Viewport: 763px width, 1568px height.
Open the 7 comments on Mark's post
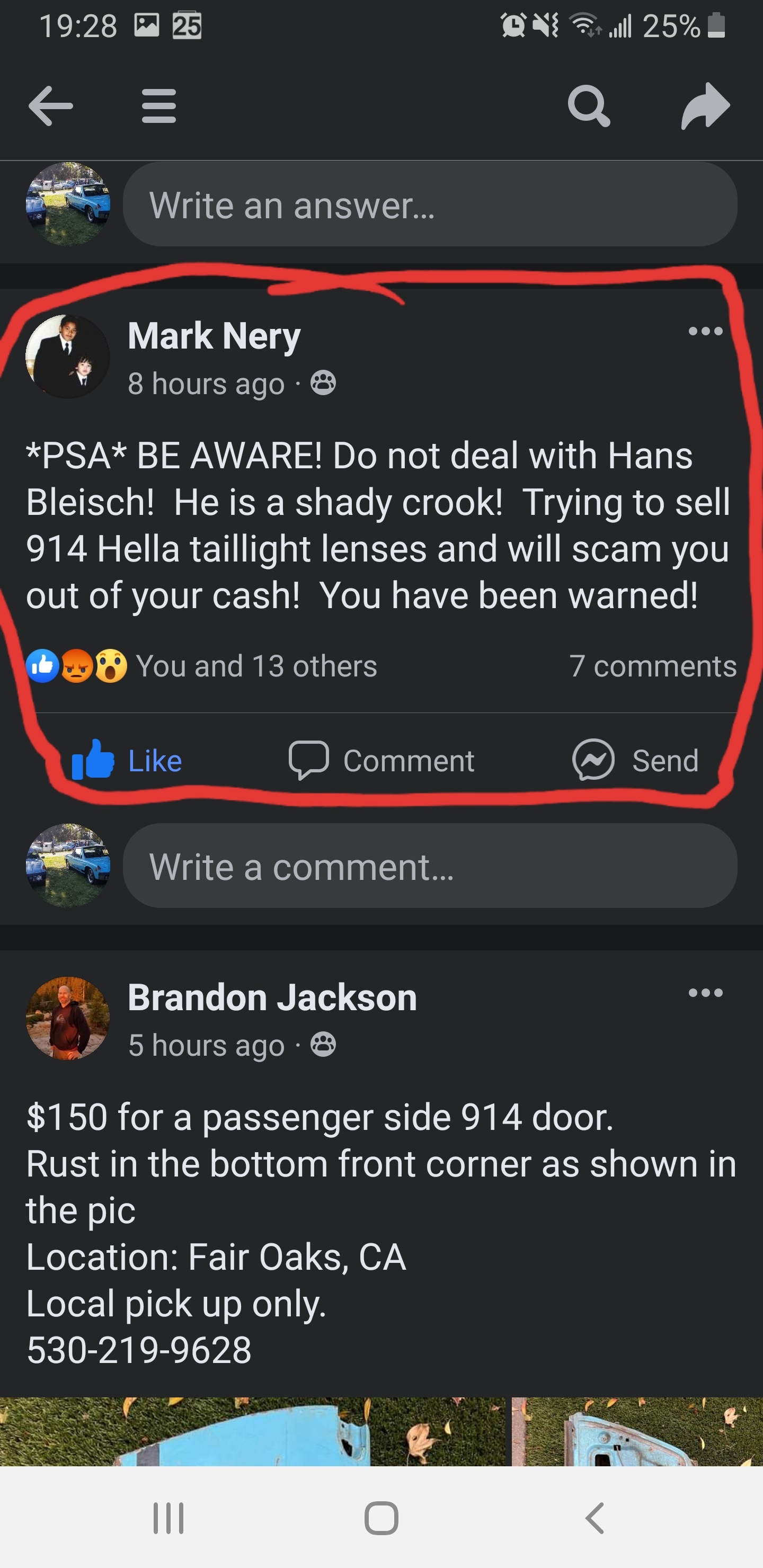pos(652,666)
